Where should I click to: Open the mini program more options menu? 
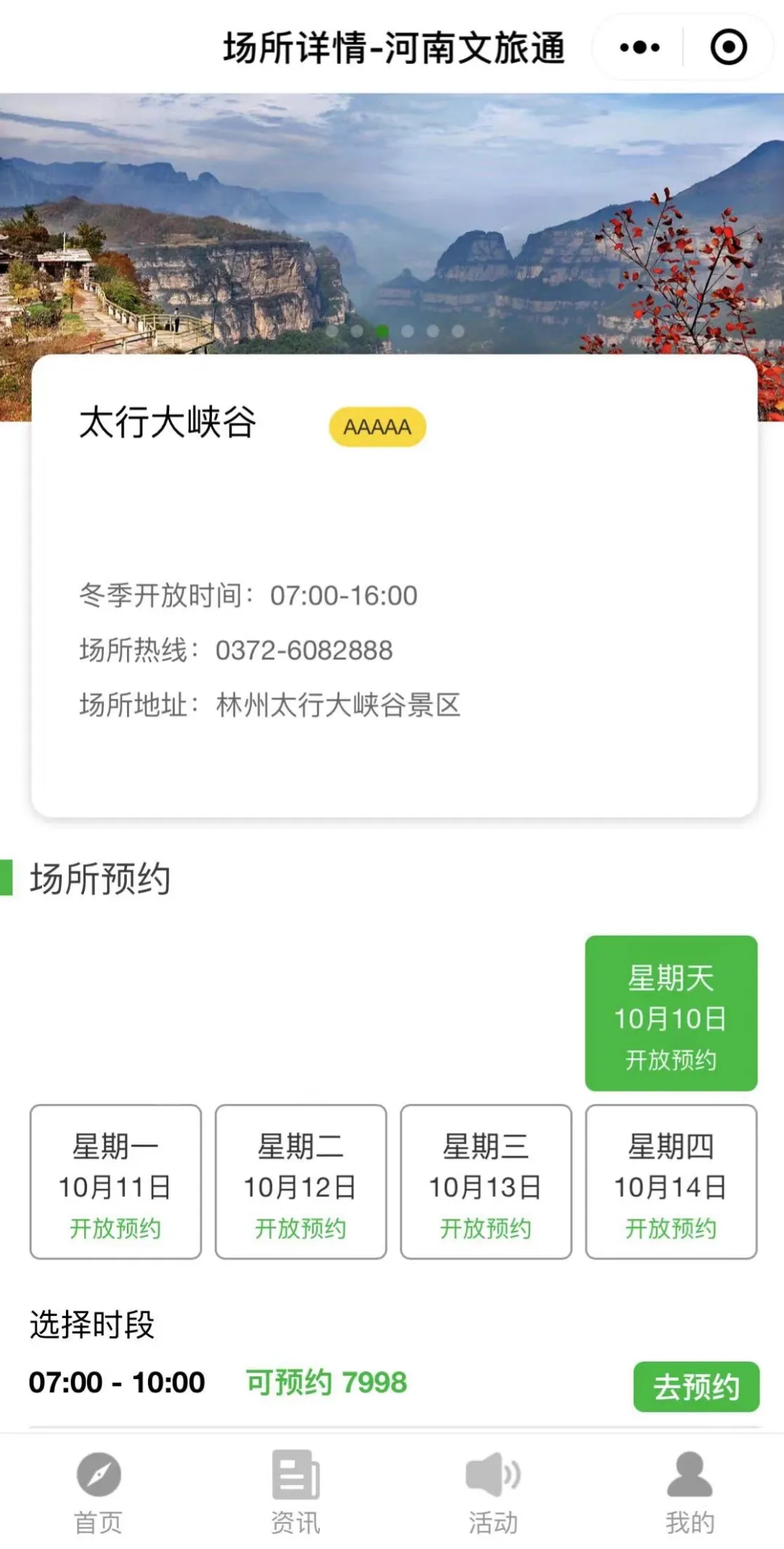tap(640, 48)
